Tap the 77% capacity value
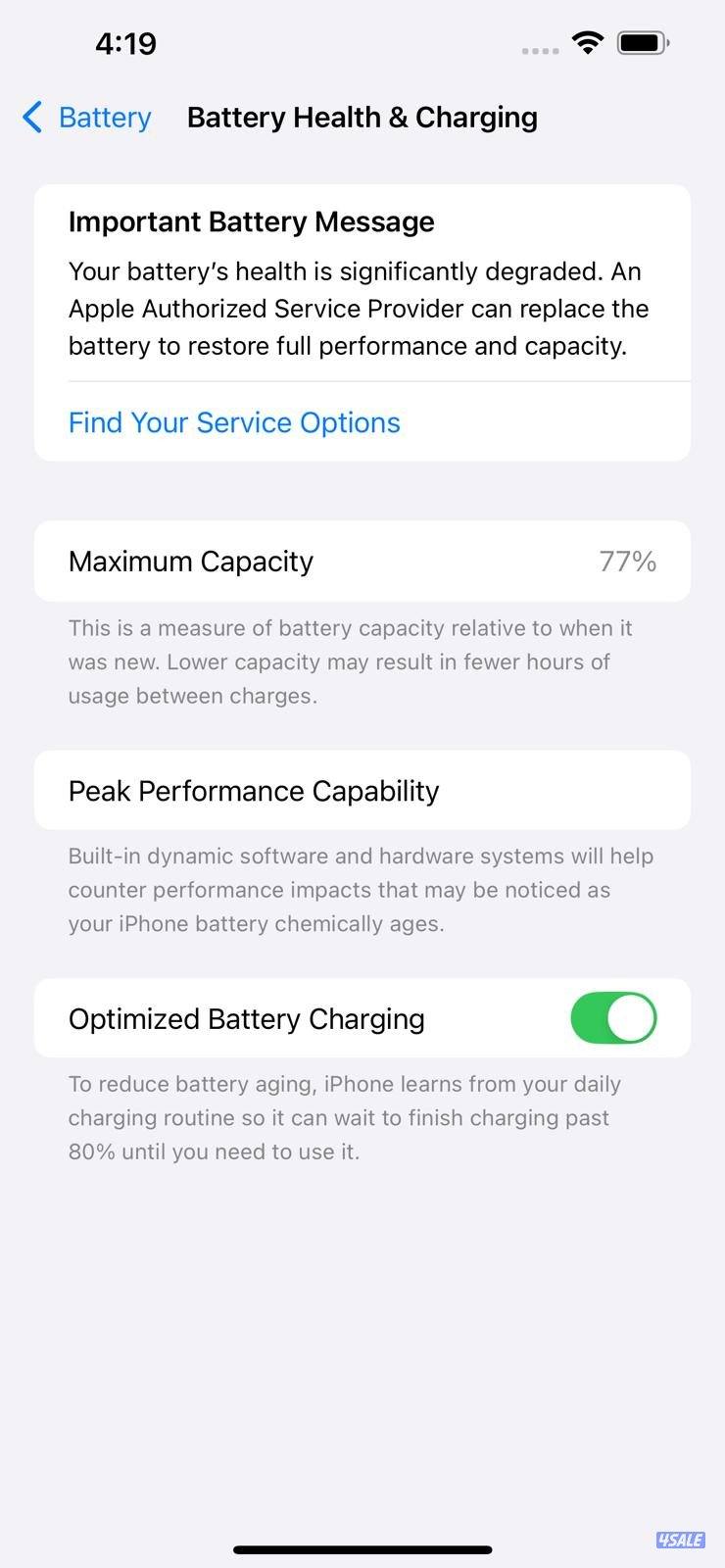Image resolution: width=725 pixels, height=1568 pixels. pos(627,561)
